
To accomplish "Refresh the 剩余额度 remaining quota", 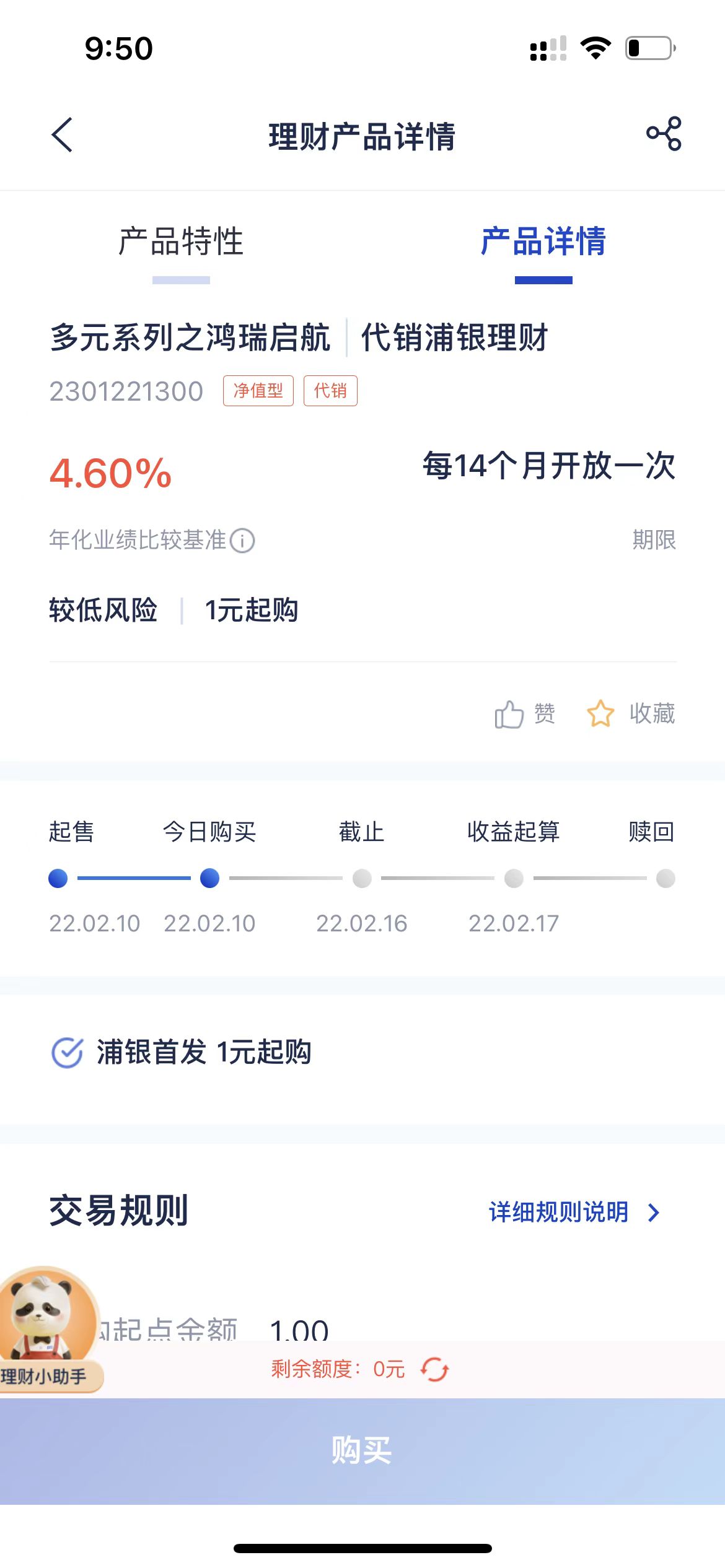I will [434, 1369].
